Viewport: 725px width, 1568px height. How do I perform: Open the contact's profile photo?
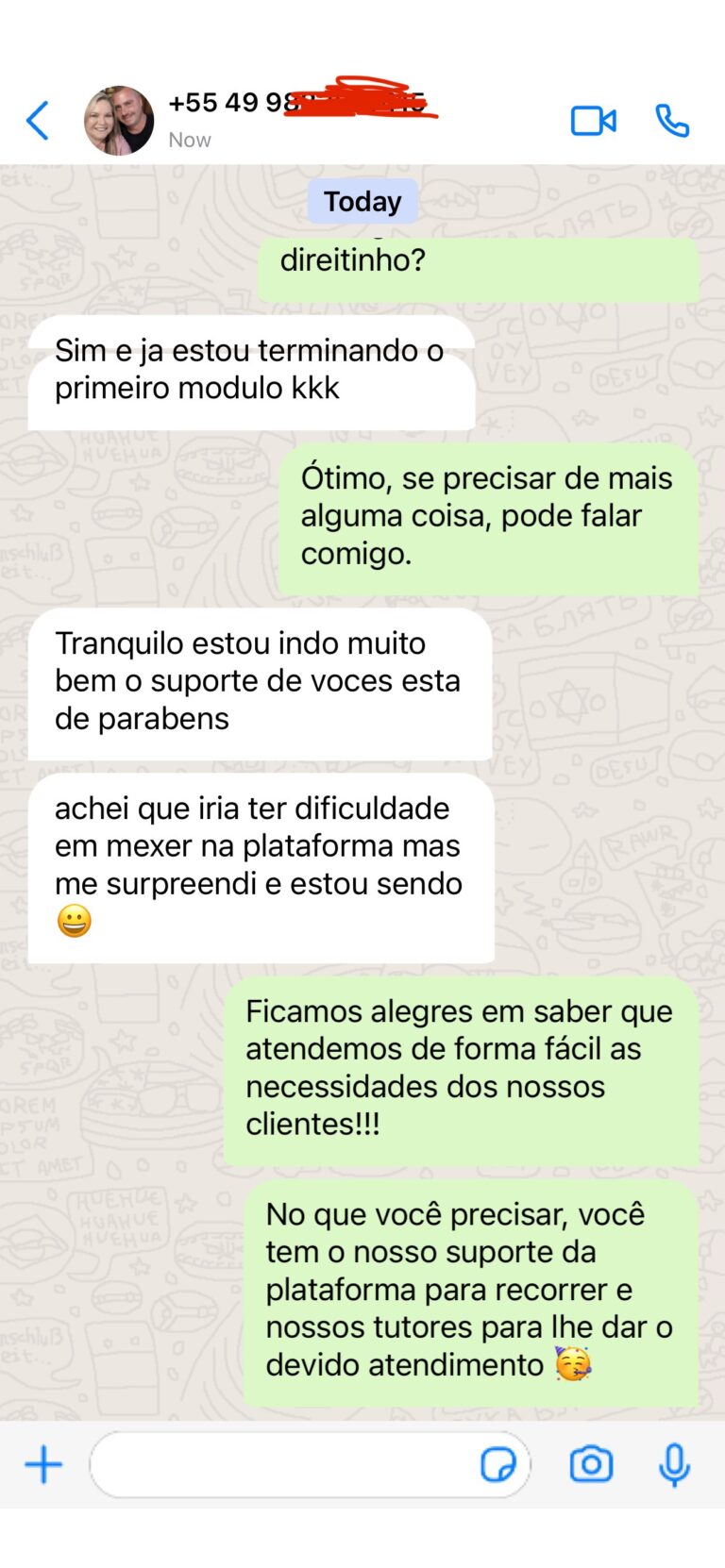(119, 121)
